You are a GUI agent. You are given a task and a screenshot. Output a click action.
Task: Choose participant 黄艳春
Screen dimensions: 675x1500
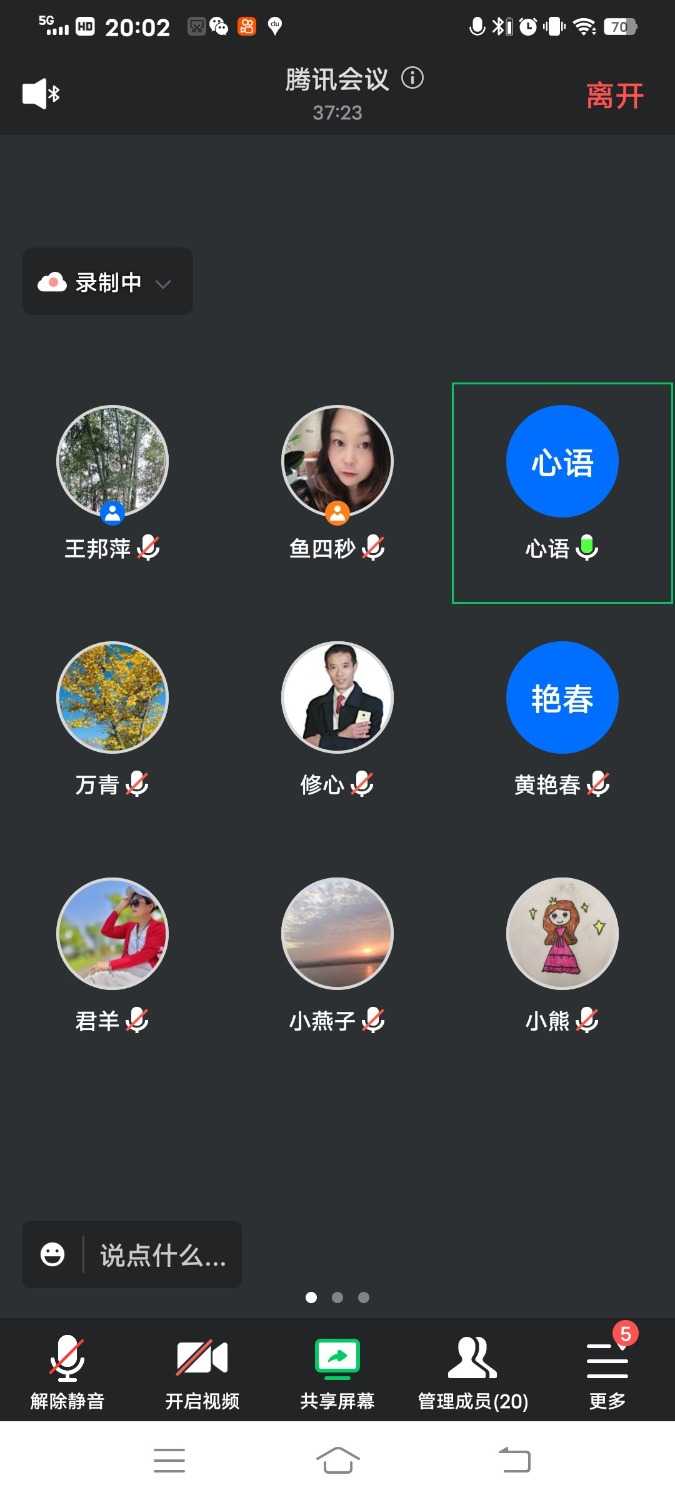coord(562,698)
